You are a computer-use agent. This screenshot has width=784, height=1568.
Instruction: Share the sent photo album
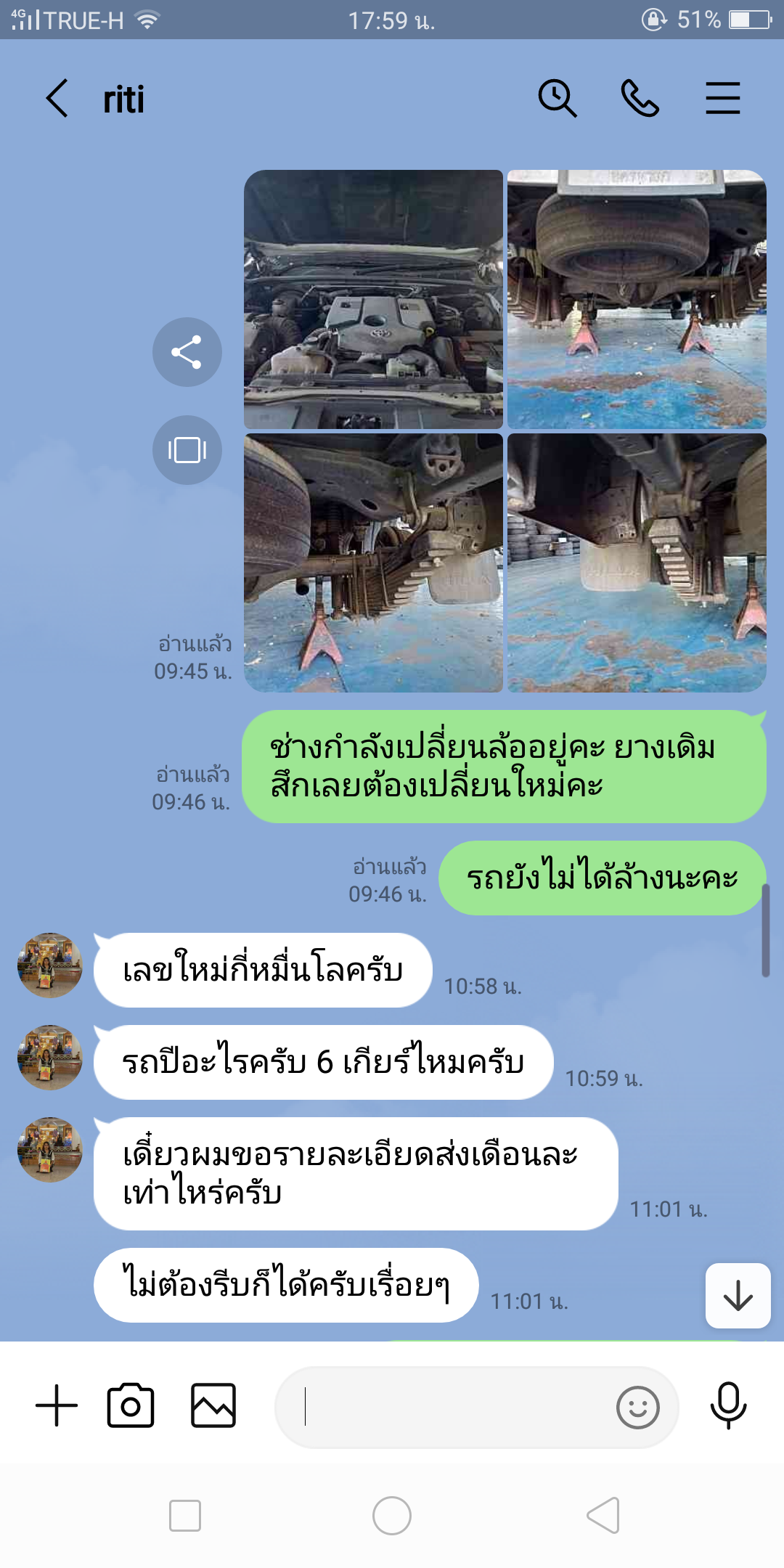pyautogui.click(x=187, y=352)
